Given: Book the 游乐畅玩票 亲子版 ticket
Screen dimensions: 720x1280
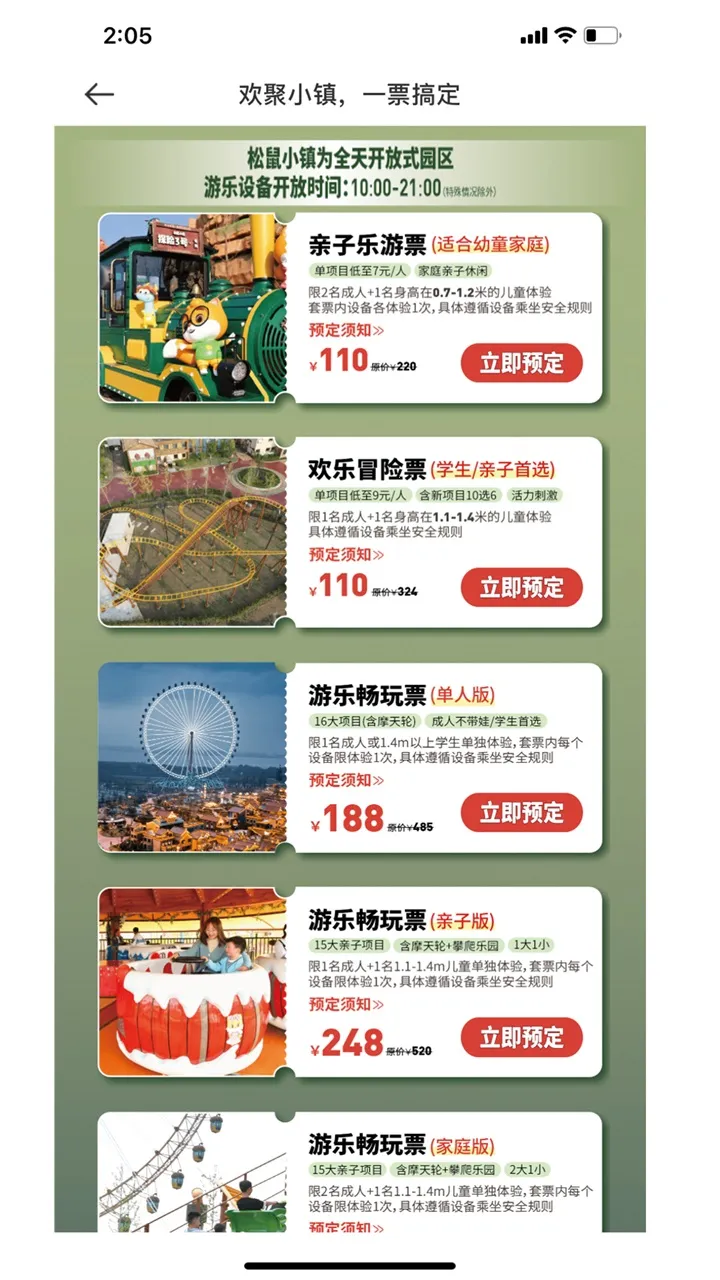Looking at the screenshot, I should click(521, 1038).
